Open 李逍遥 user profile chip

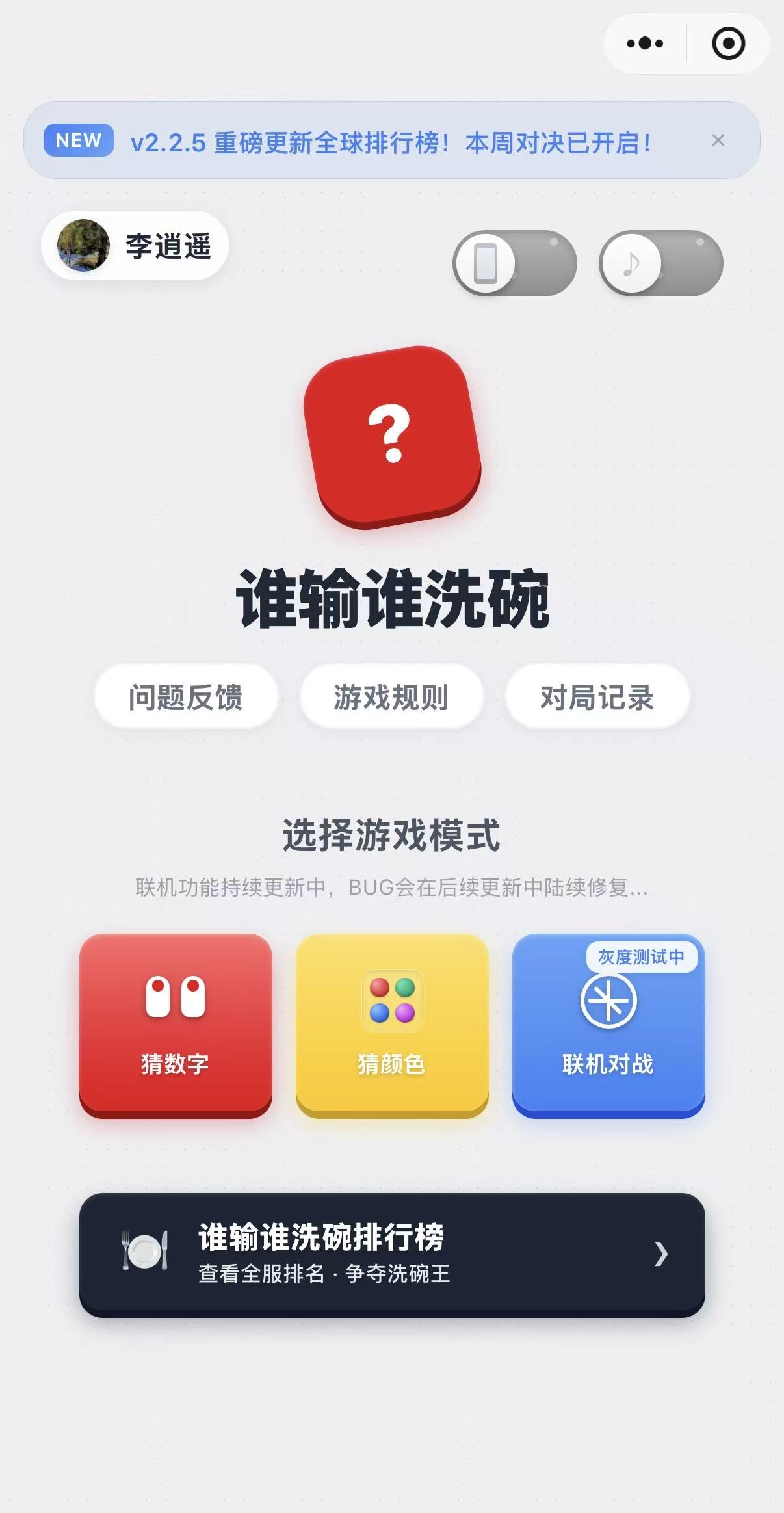pyautogui.click(x=135, y=246)
